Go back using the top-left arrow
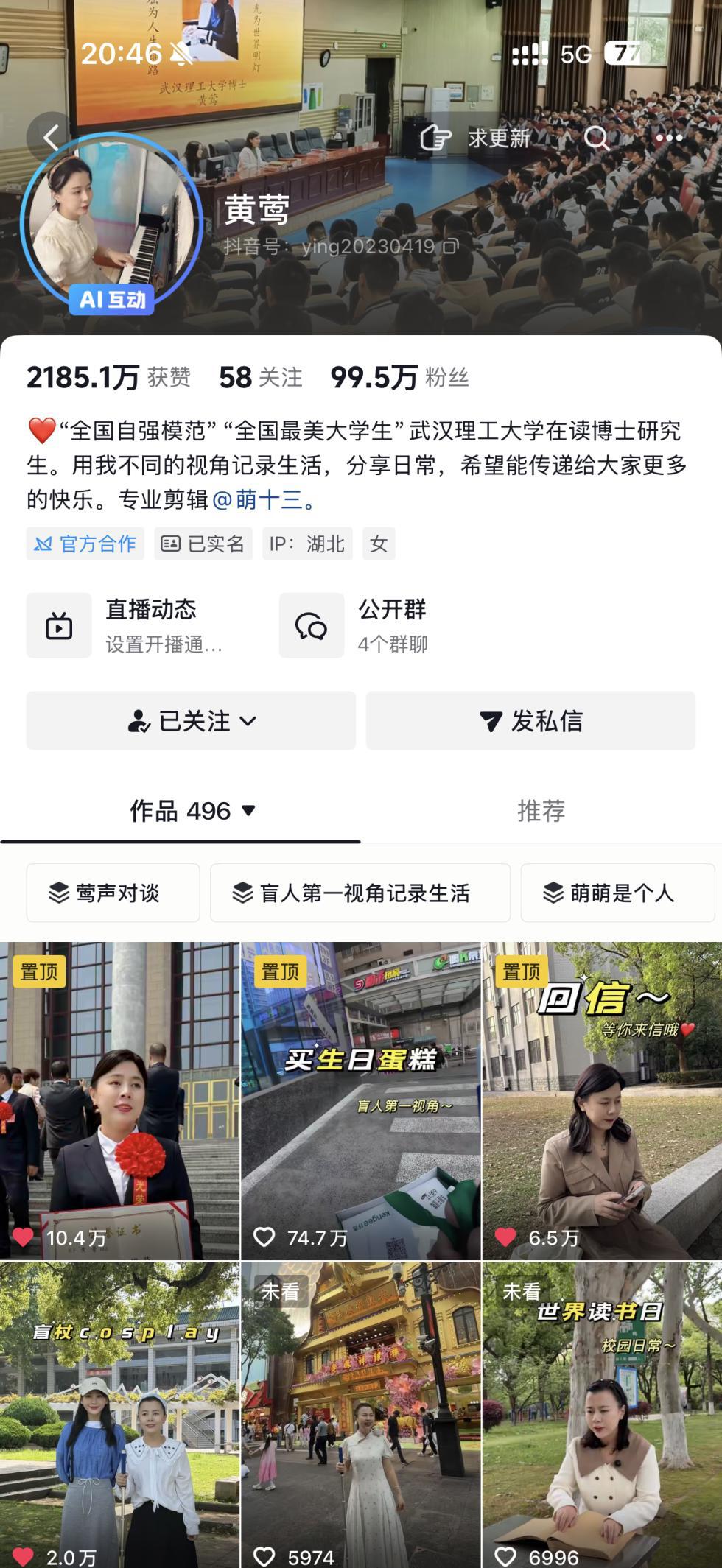Viewport: 722px width, 1568px height. click(x=50, y=138)
